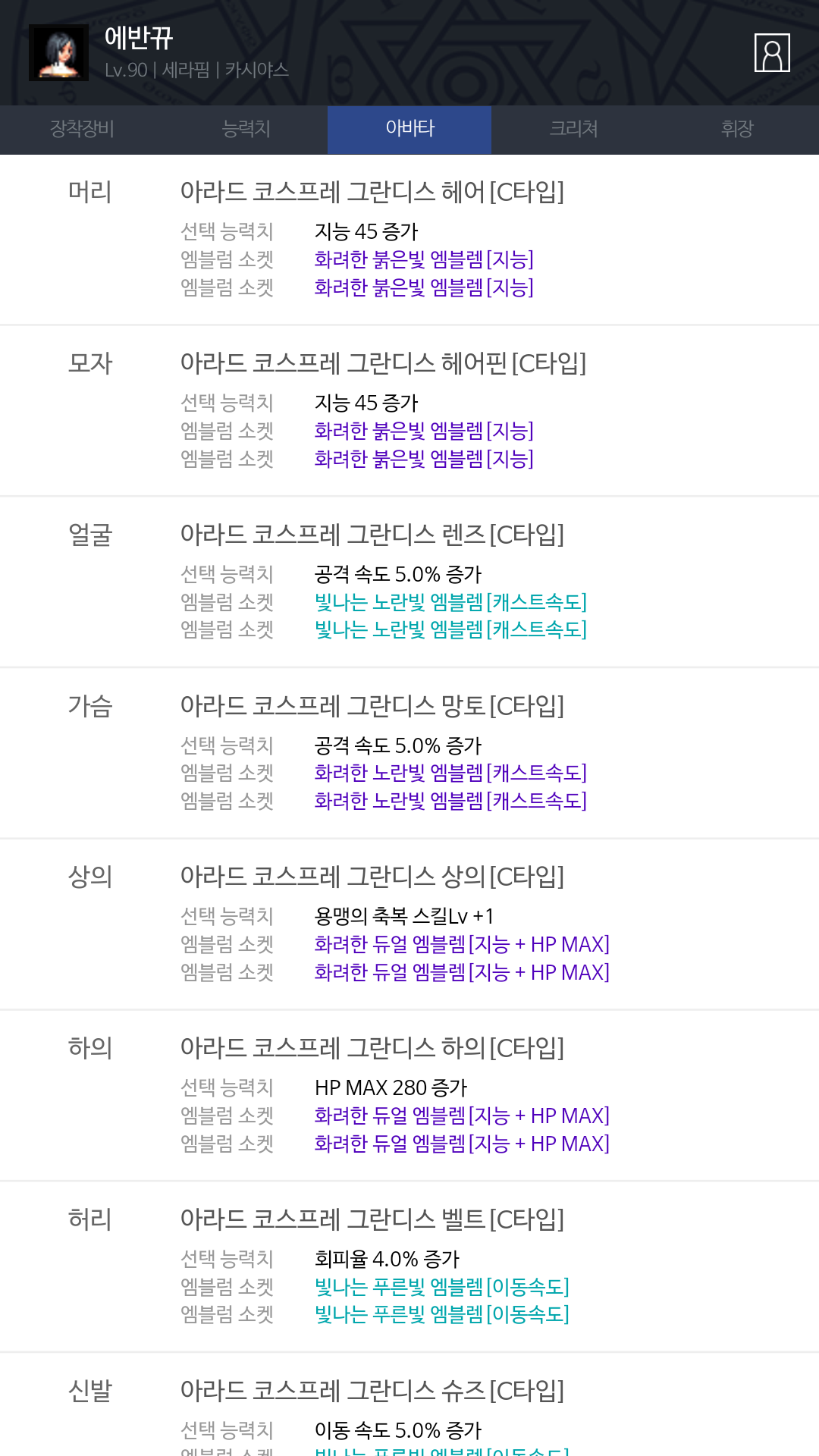The height and width of the screenshot is (1456, 819).
Task: Select the 아바타 tab
Action: pos(409,129)
